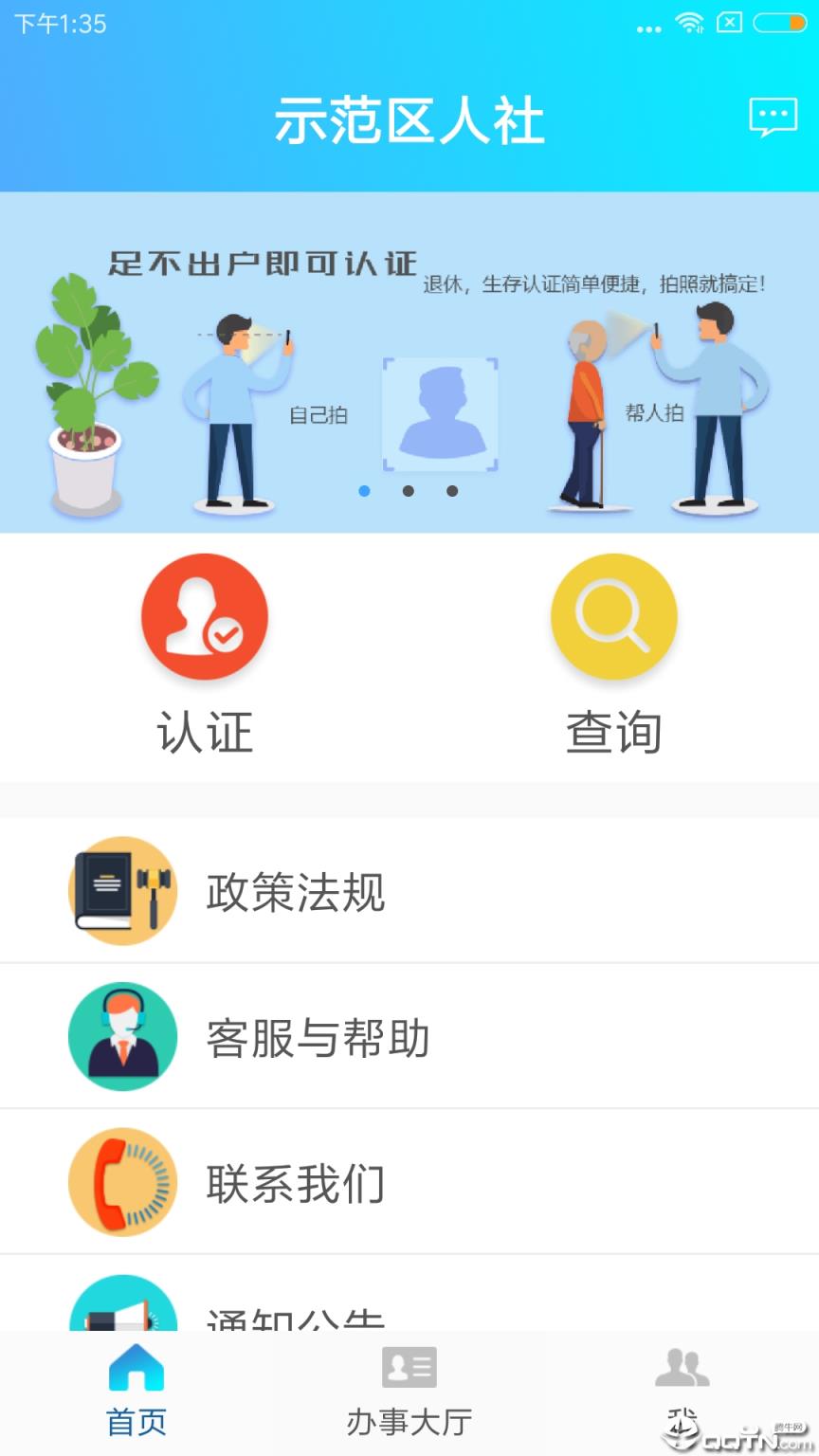
Task: Select the home icon above 首页
Action: pos(136,1369)
